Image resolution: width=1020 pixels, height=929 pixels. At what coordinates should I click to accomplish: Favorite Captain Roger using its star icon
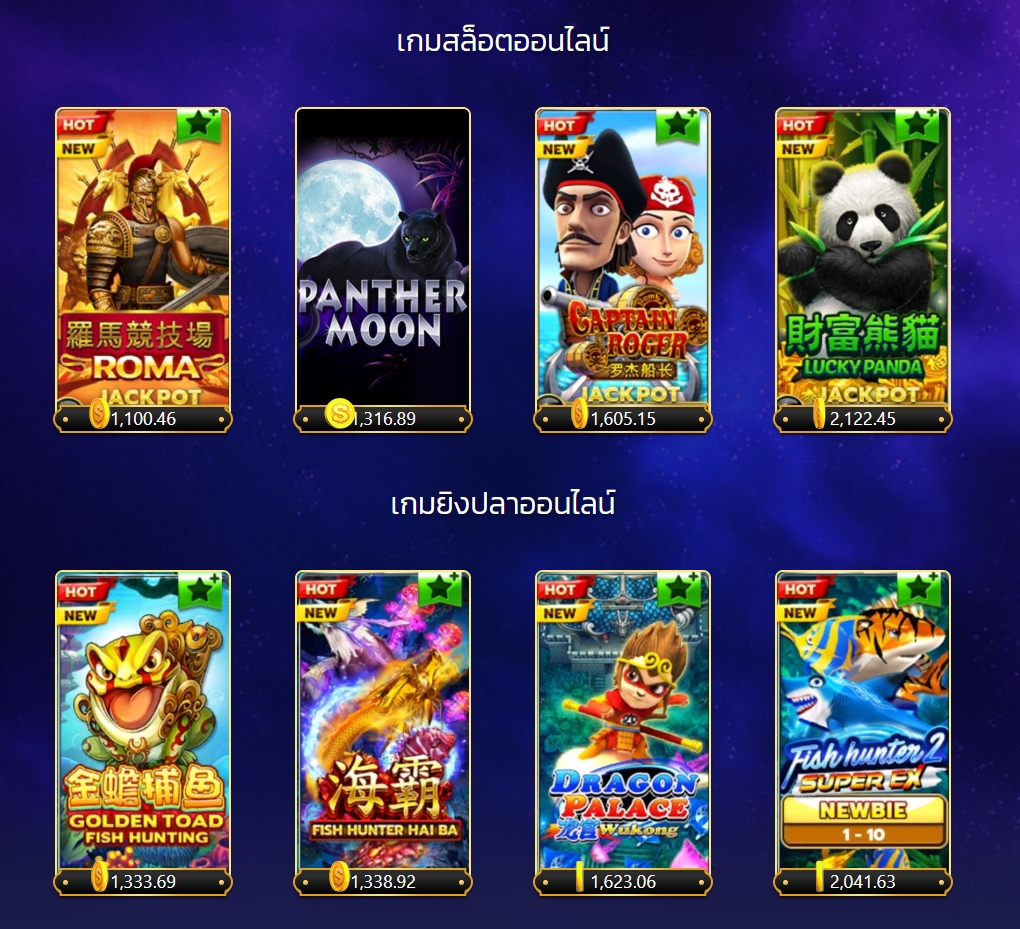point(679,126)
